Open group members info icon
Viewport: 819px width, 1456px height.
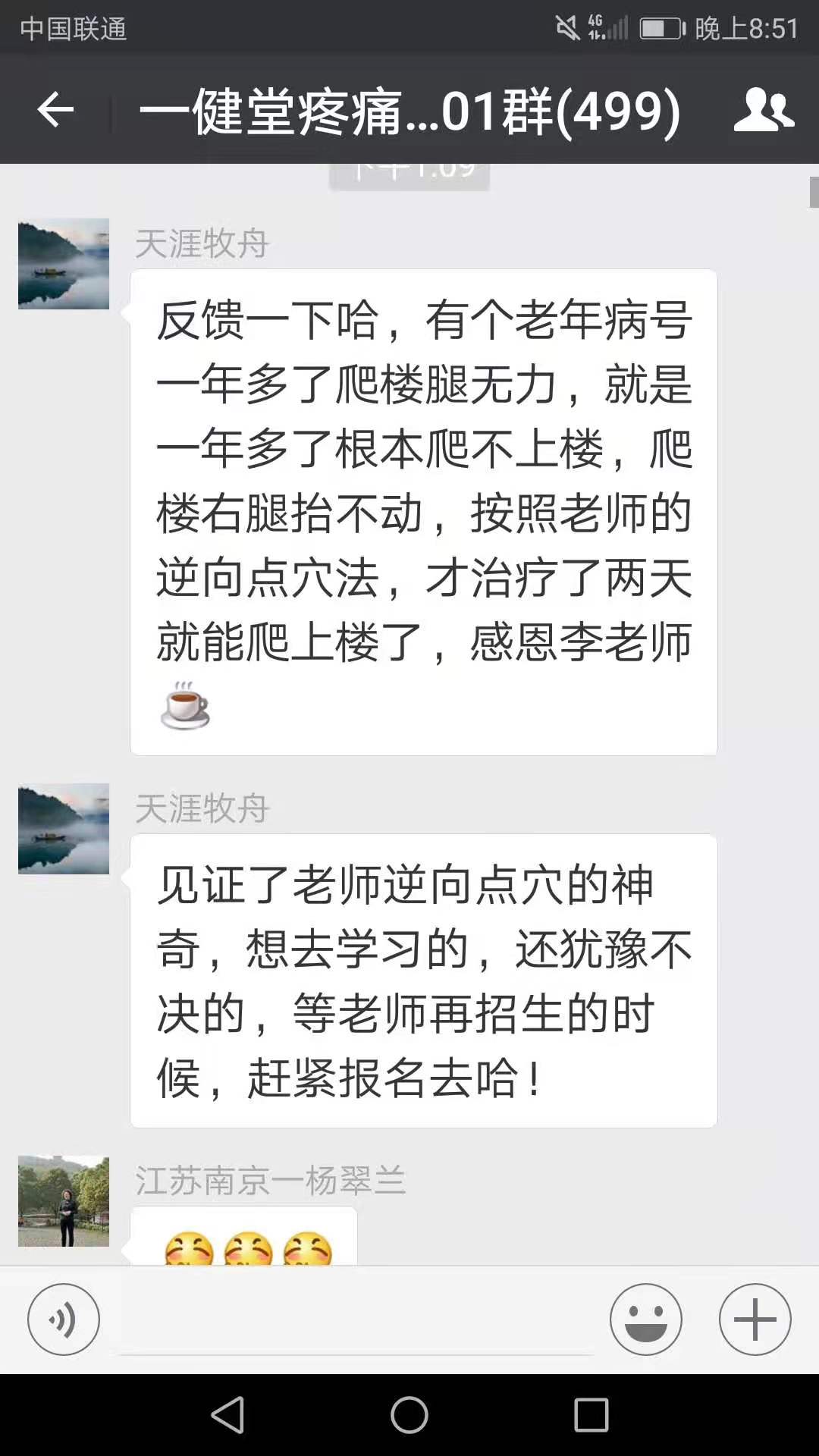(763, 111)
